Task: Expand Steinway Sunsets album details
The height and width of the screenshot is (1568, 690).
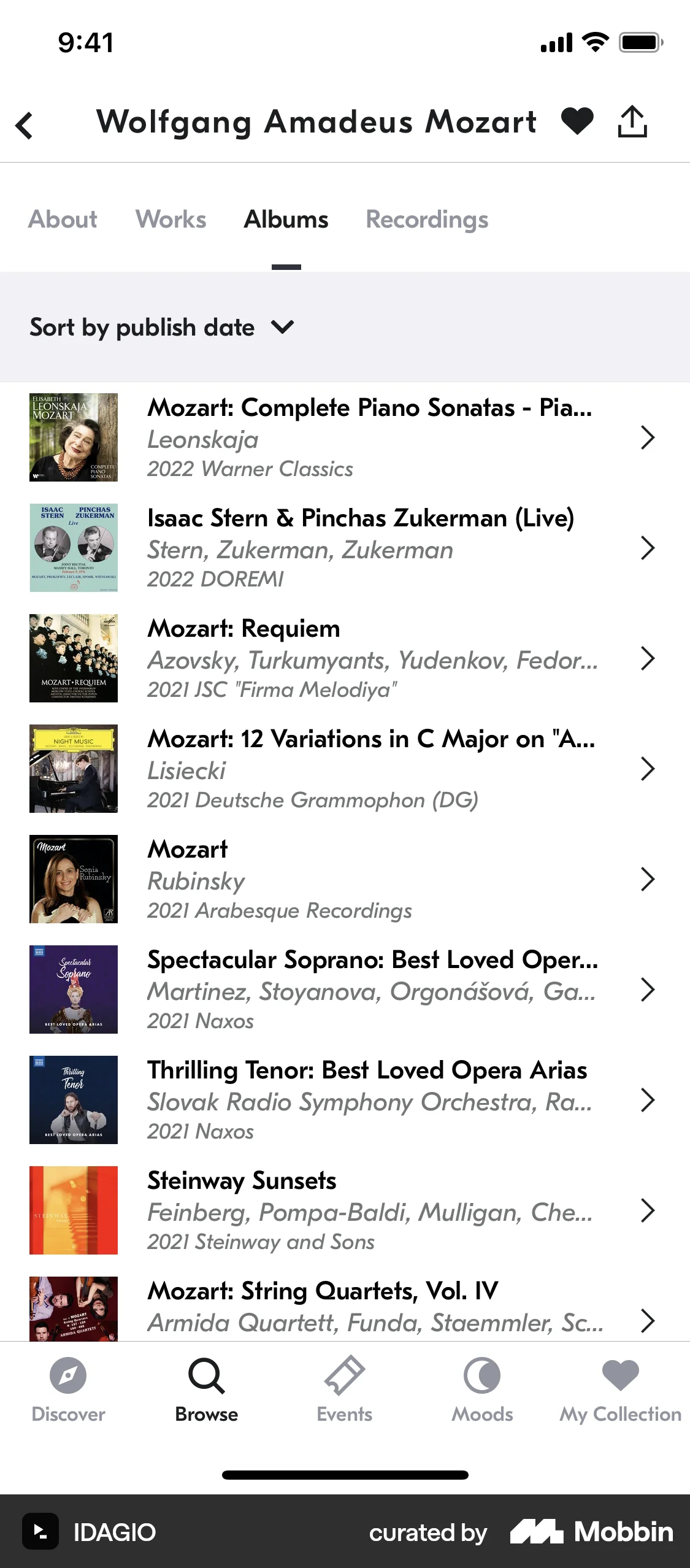Action: tap(648, 1210)
